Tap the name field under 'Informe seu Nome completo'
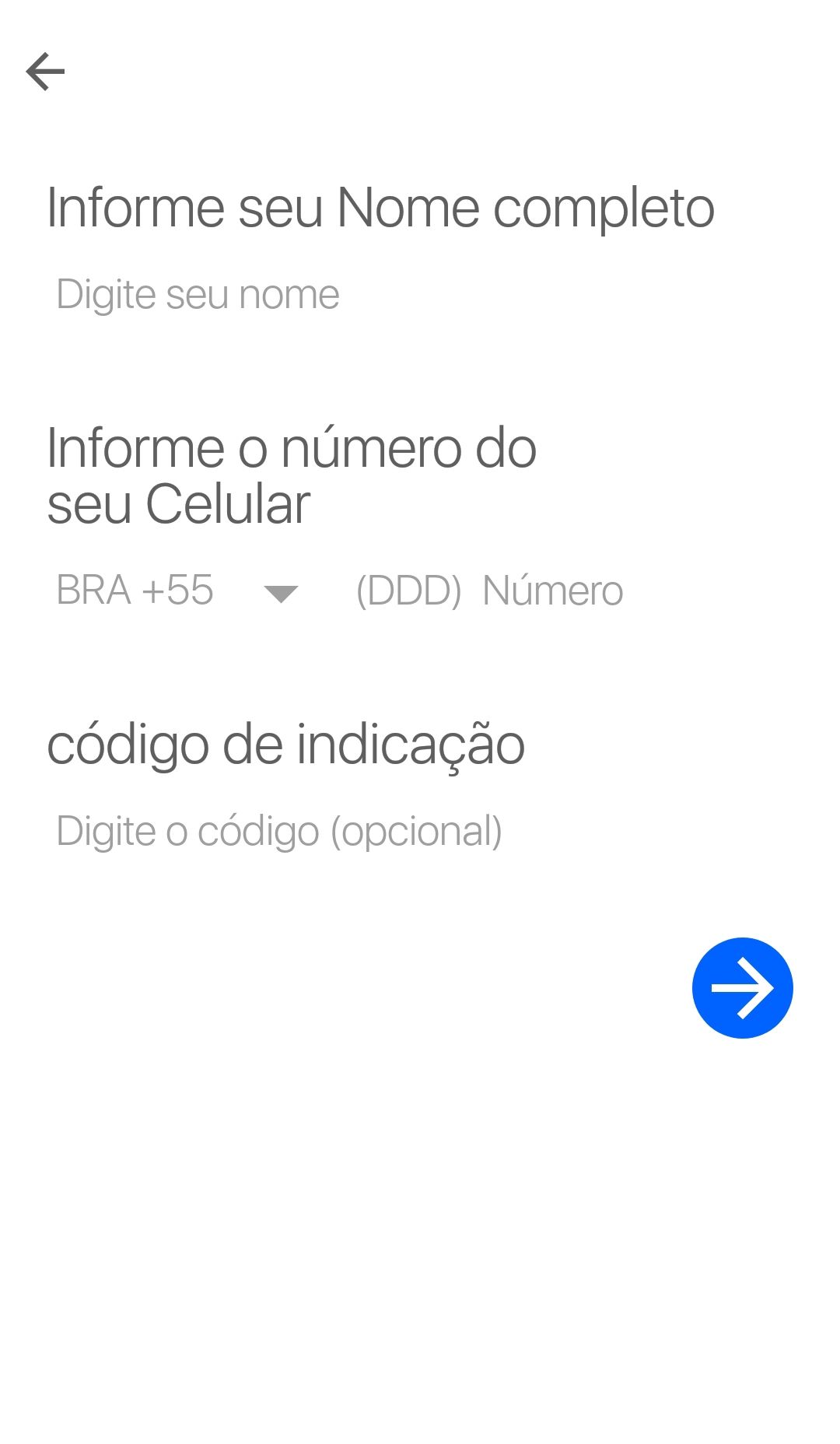Image resolution: width=840 pixels, height=1444 pixels. click(x=196, y=294)
